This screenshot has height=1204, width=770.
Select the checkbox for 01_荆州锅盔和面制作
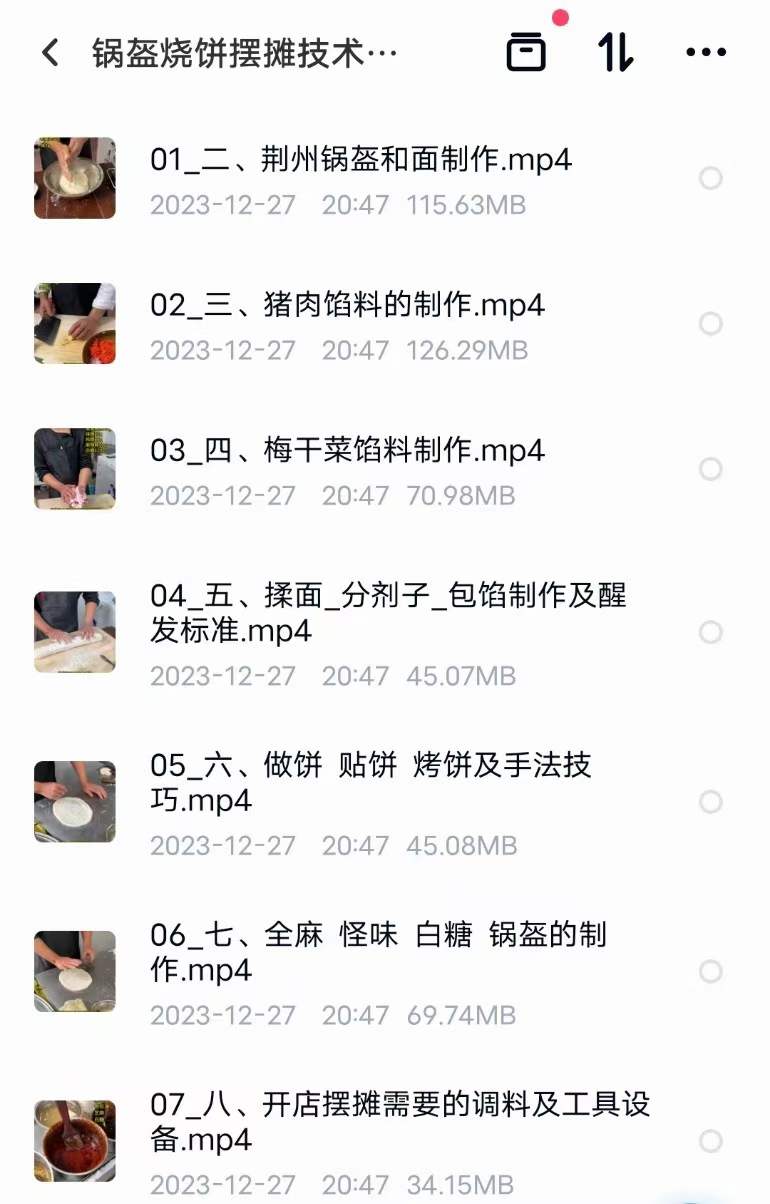tap(712, 178)
